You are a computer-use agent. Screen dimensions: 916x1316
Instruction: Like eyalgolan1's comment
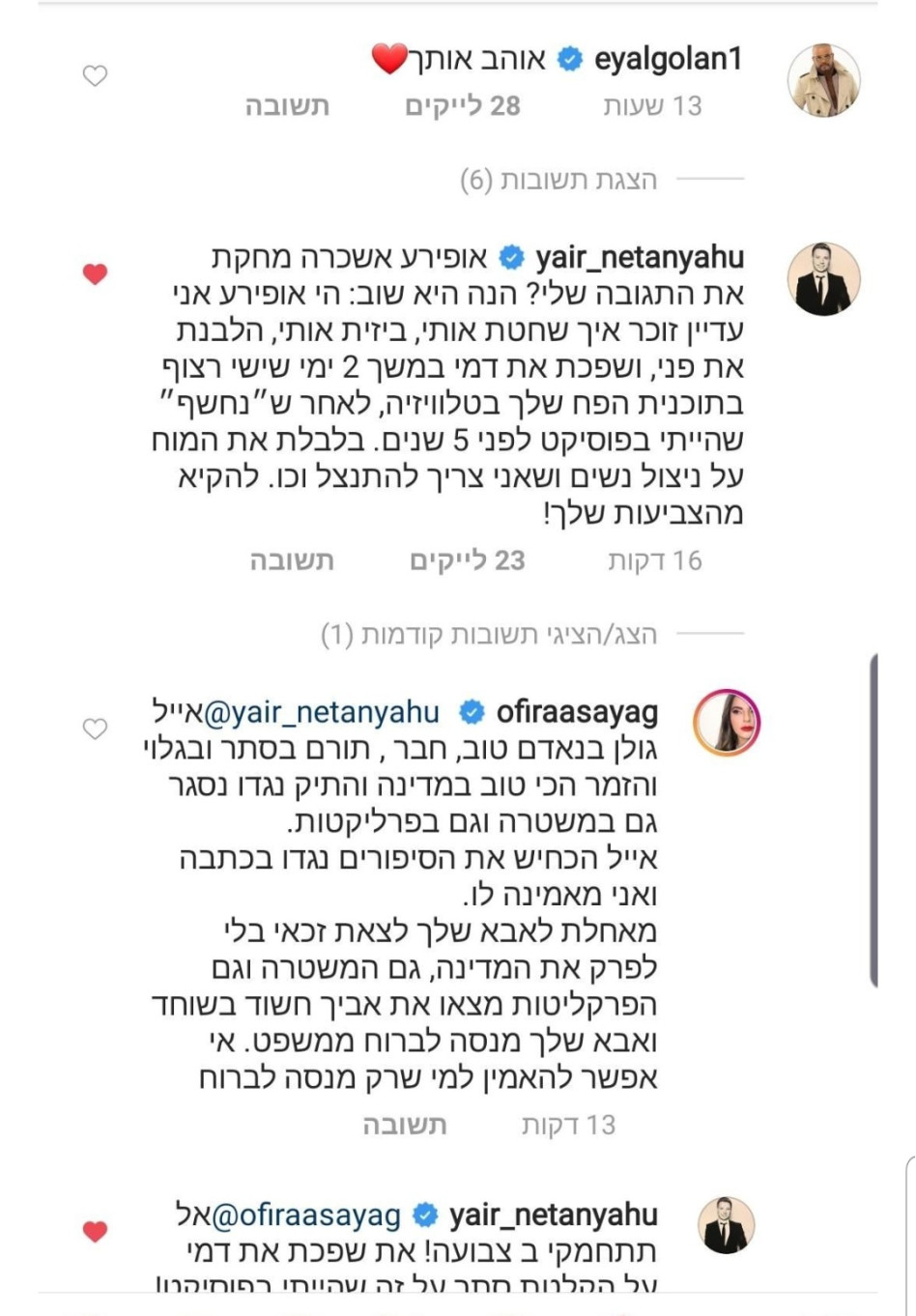click(x=95, y=75)
